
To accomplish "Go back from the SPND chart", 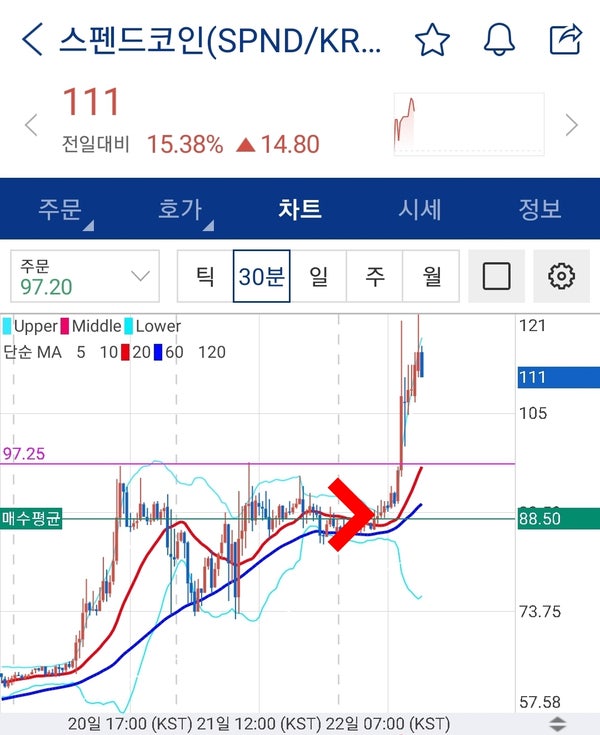I will [32, 41].
